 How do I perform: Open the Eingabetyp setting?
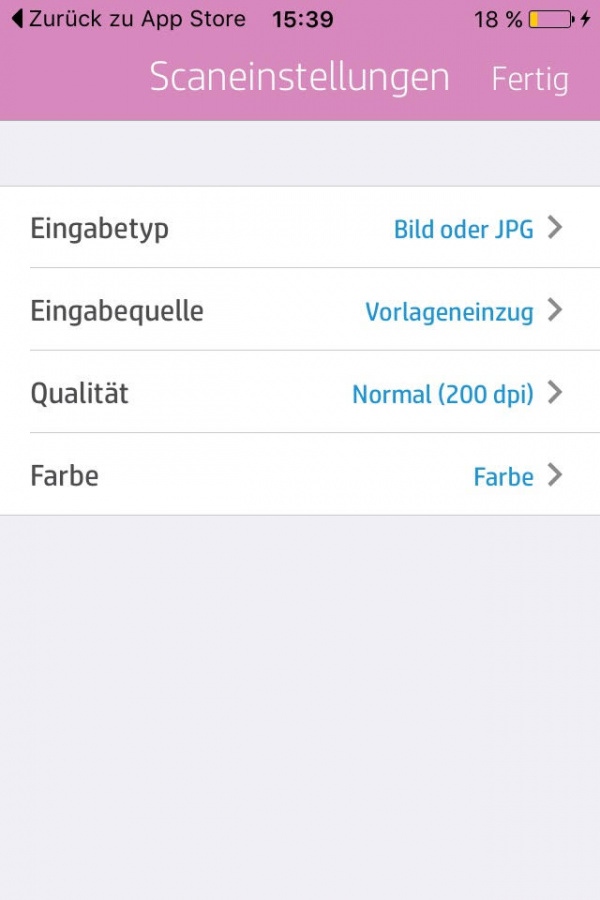(300, 228)
